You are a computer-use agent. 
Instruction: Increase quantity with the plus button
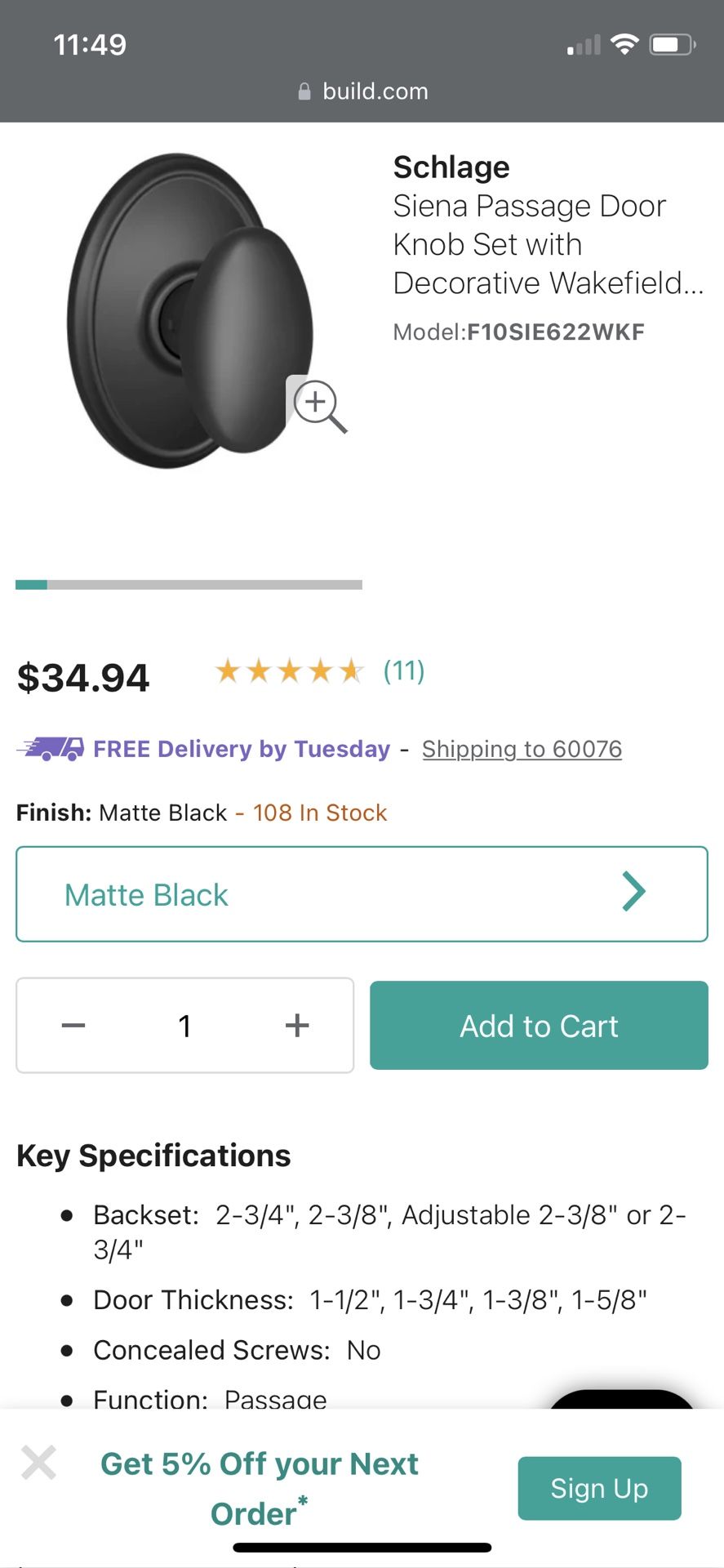297,1026
